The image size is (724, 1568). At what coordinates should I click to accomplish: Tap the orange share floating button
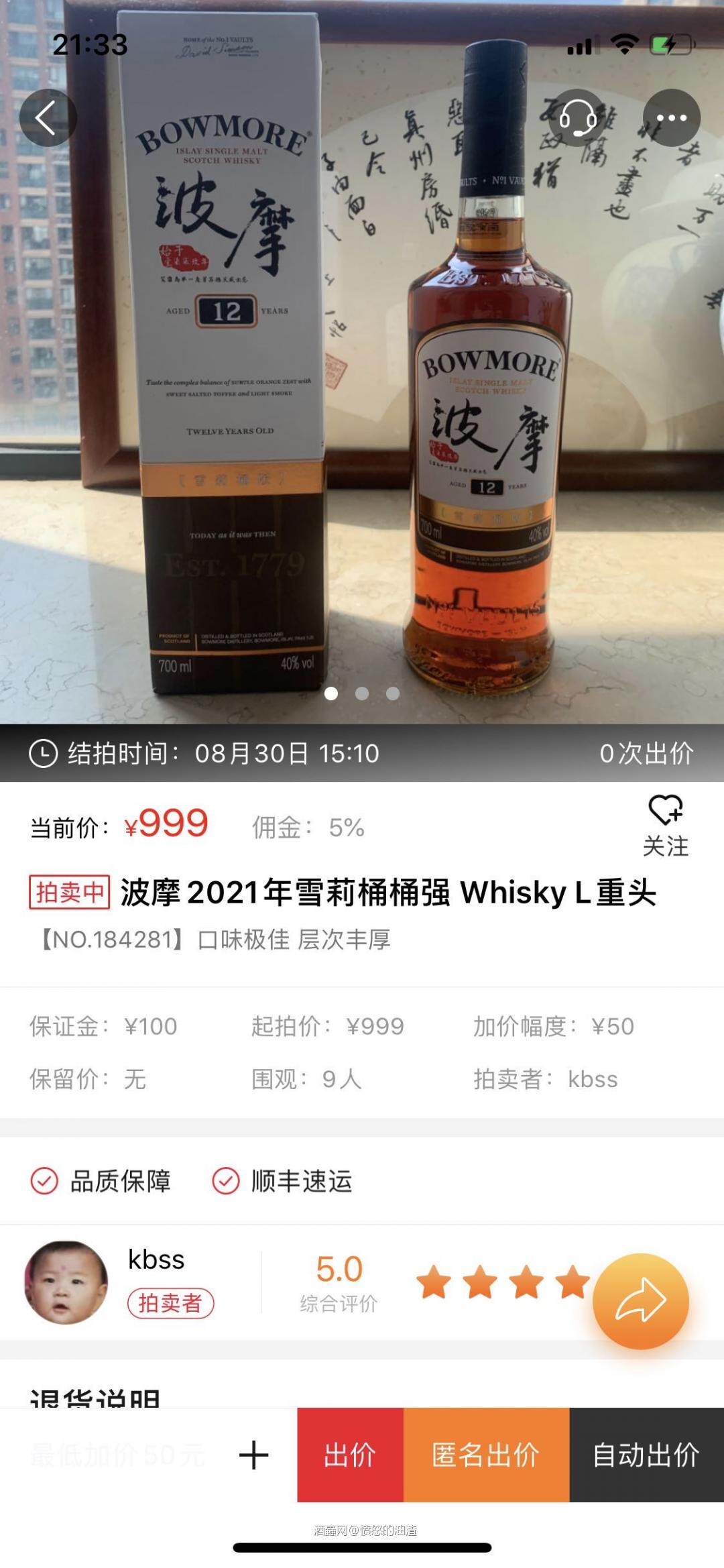point(640,1300)
